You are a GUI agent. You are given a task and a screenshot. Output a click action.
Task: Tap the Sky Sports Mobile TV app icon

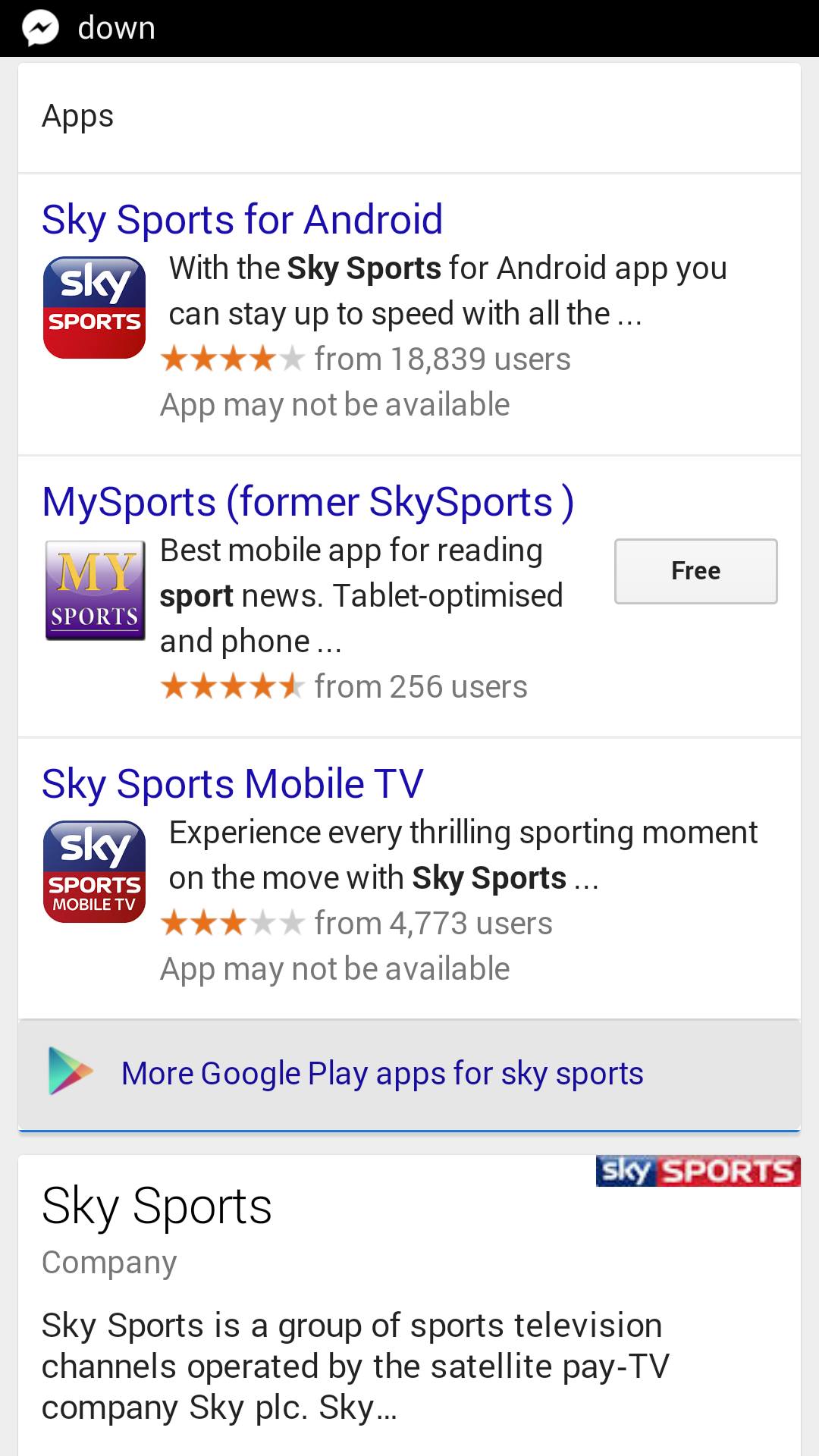tap(94, 872)
